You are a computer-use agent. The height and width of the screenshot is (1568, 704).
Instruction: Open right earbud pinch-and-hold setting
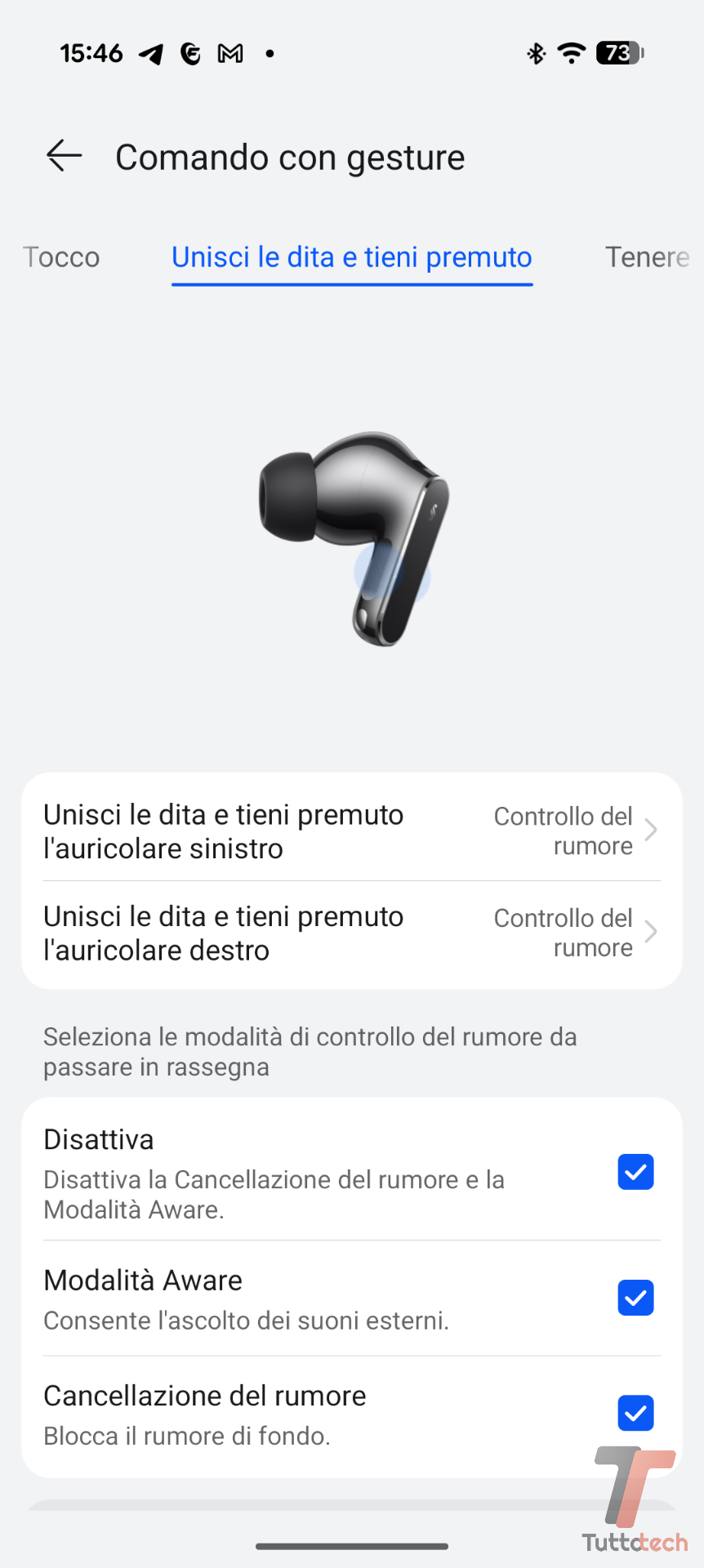pos(352,933)
